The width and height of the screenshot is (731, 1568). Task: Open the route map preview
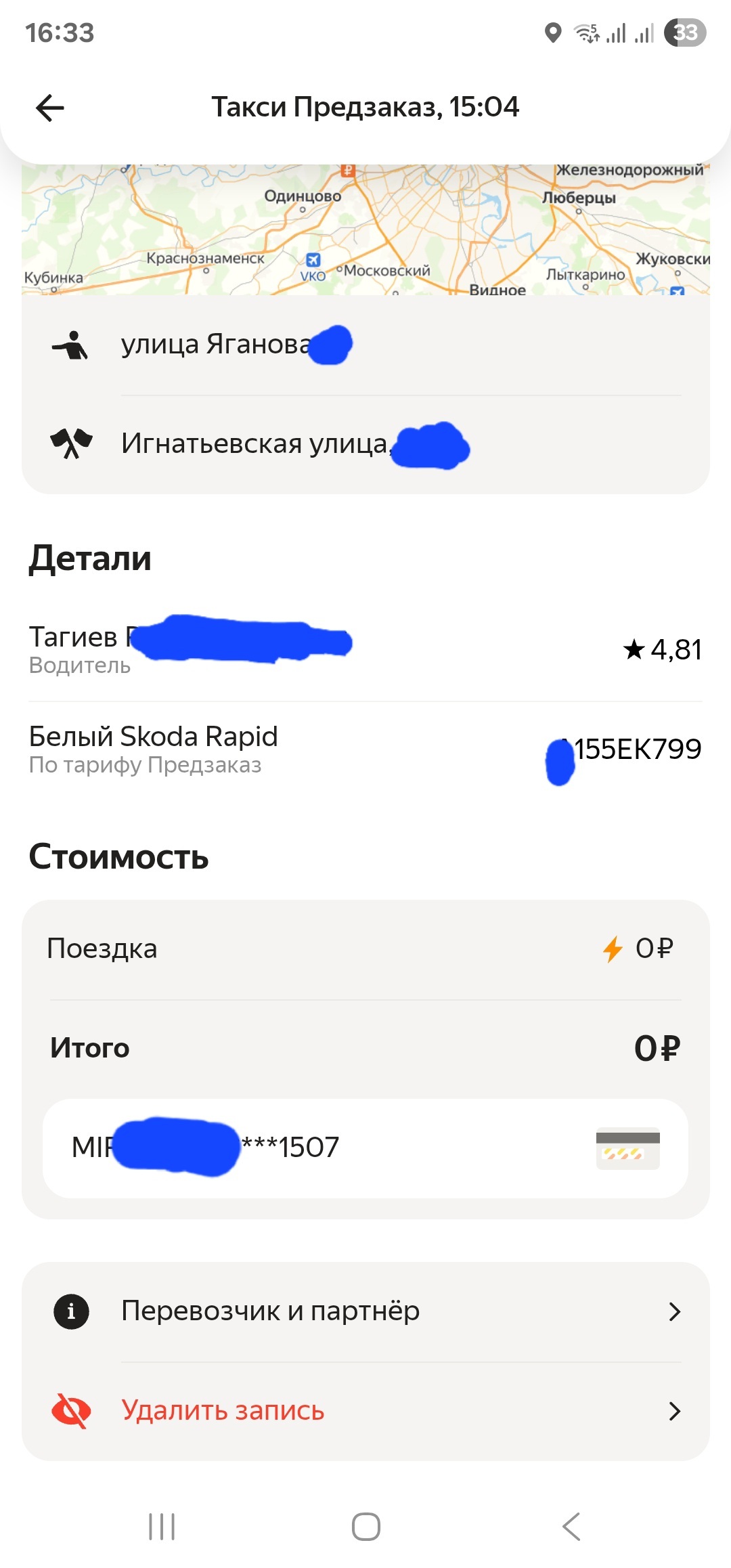pos(365,230)
